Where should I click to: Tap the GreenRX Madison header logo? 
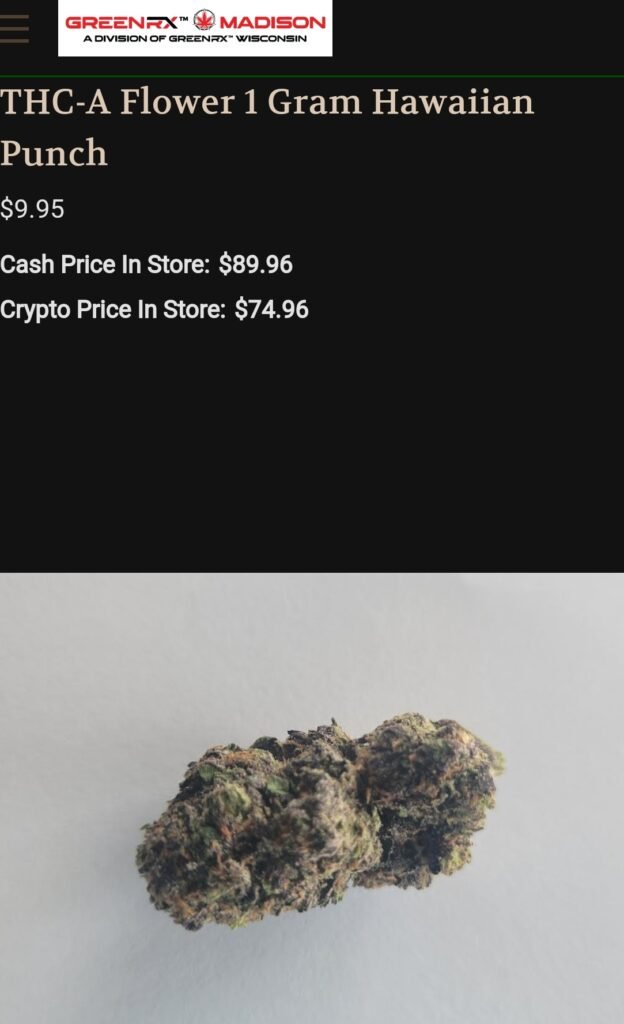195,28
